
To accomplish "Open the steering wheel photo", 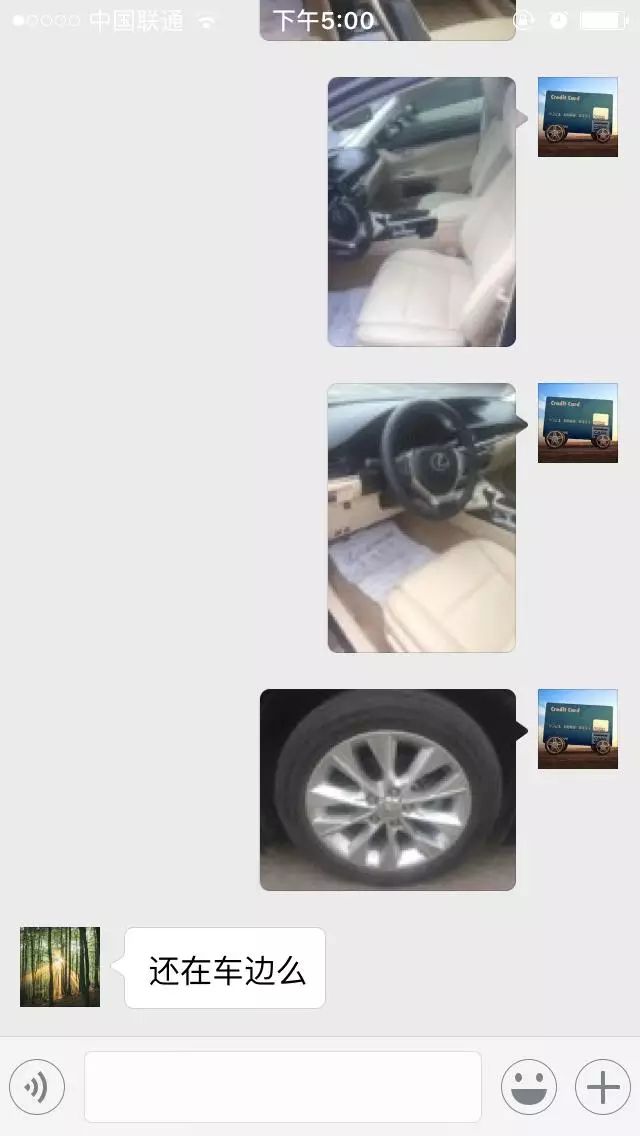I will (x=421, y=518).
